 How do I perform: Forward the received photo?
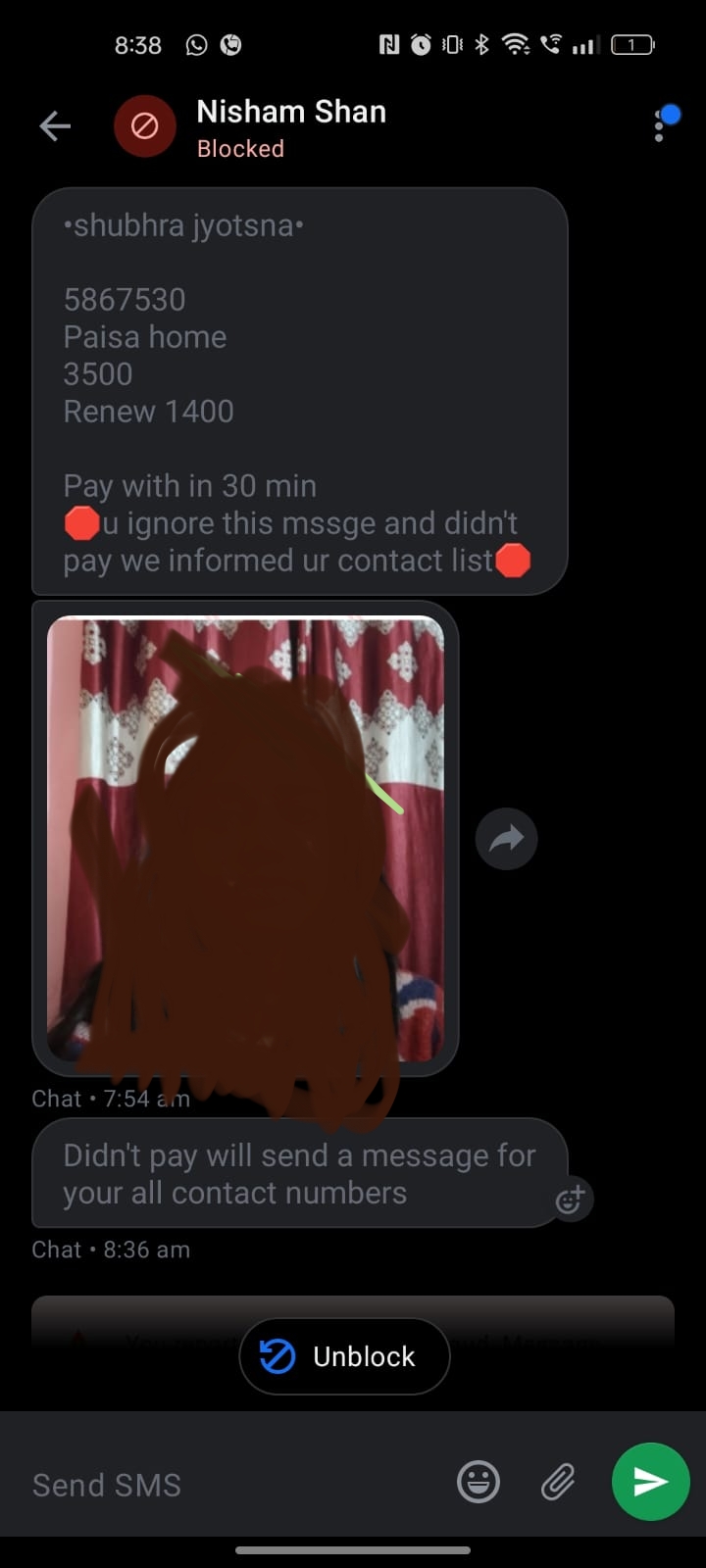[x=506, y=838]
